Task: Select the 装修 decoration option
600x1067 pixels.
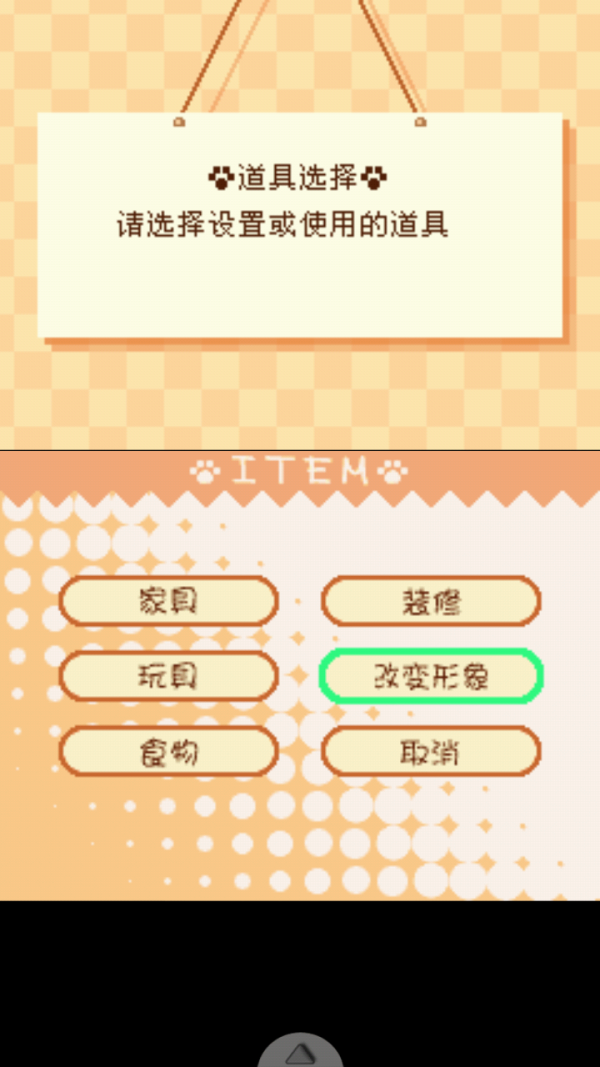Action: pos(431,601)
